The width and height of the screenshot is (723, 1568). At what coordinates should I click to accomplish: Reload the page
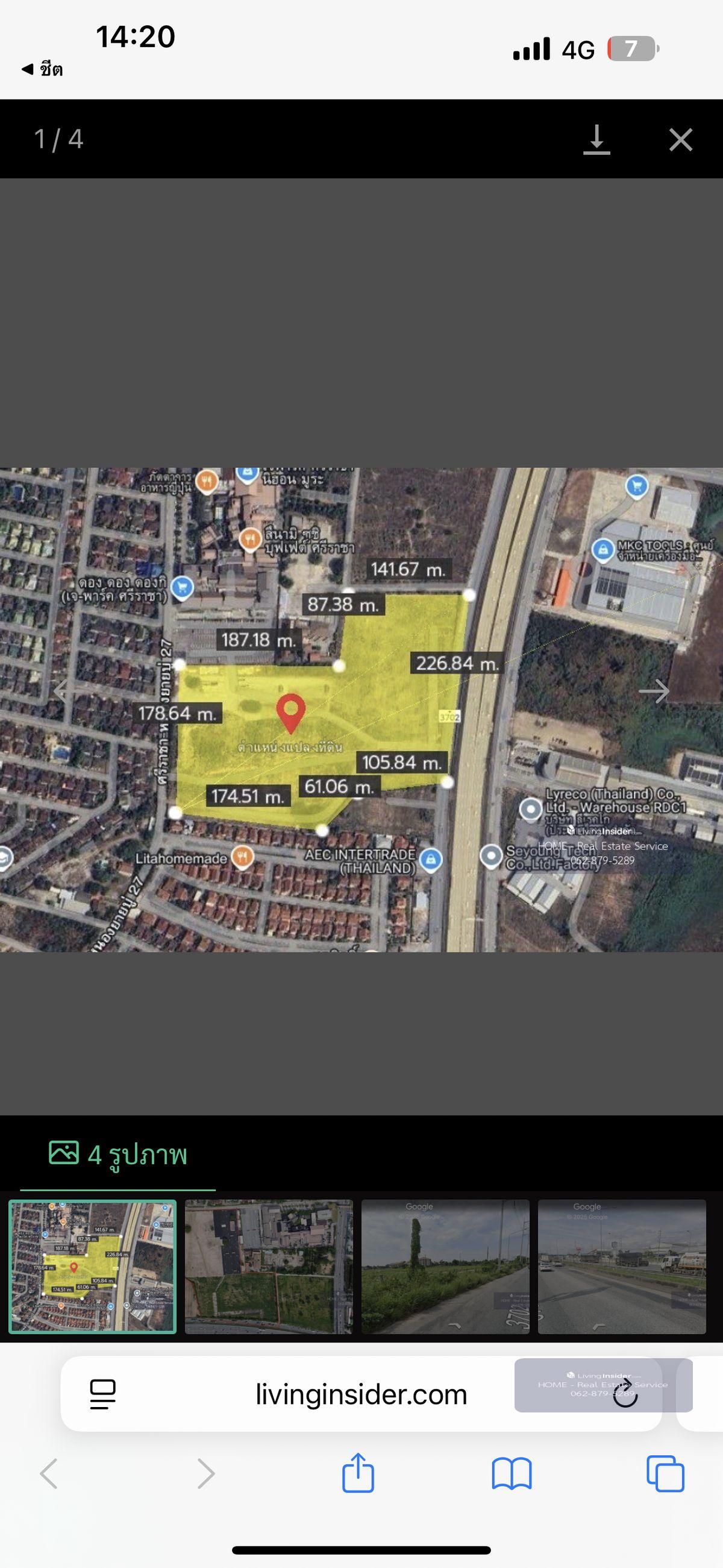pyautogui.click(x=625, y=1395)
